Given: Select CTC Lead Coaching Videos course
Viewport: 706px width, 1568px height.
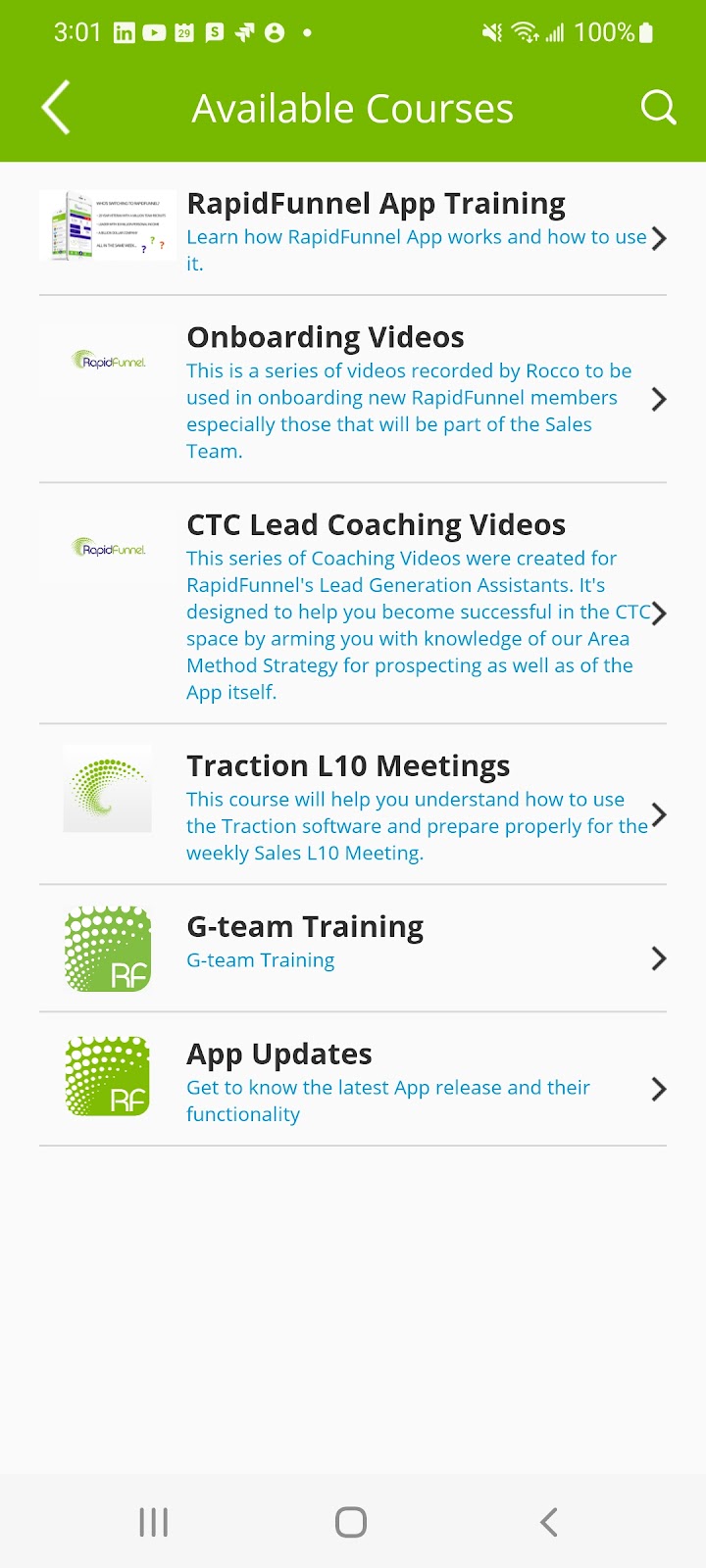Looking at the screenshot, I should point(353,604).
